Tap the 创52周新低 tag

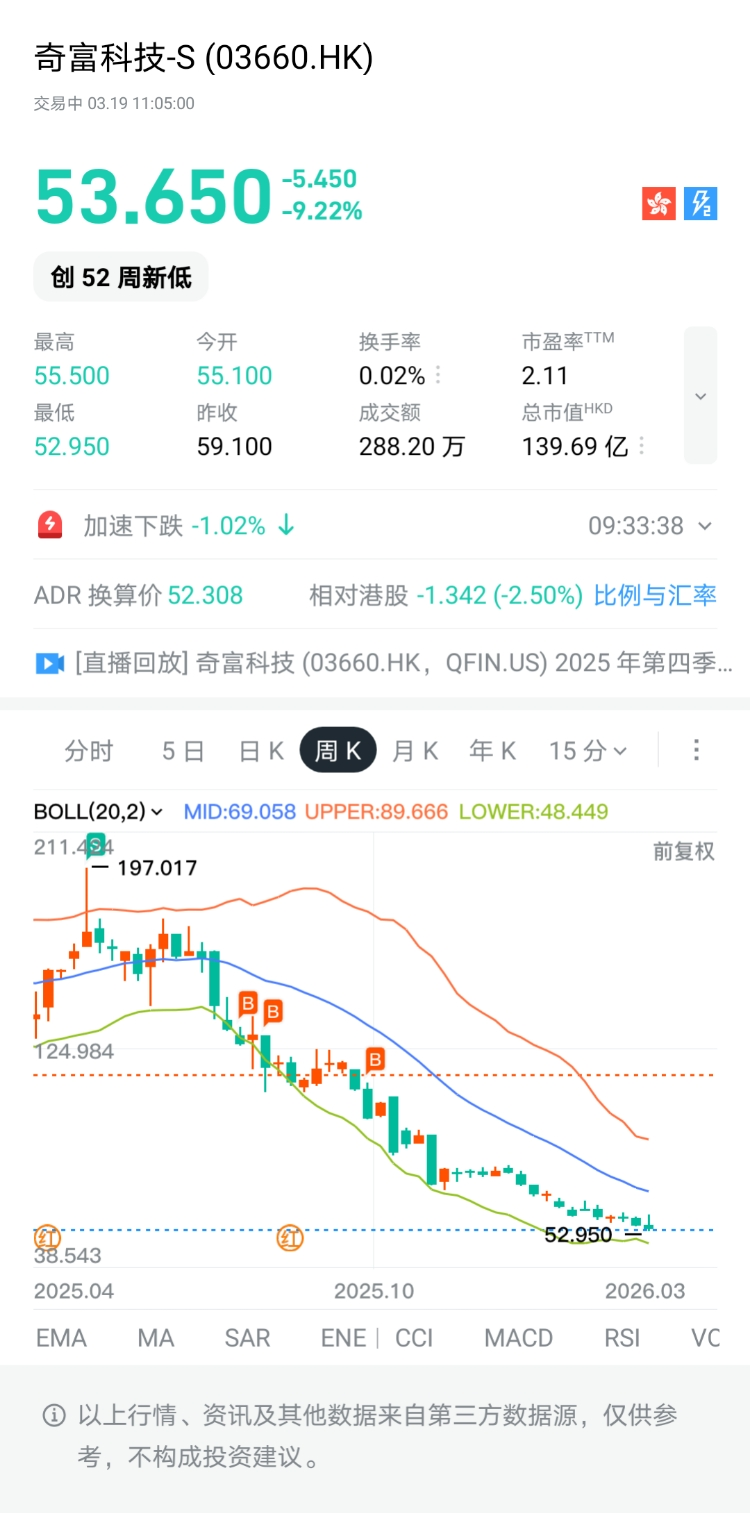click(x=121, y=277)
